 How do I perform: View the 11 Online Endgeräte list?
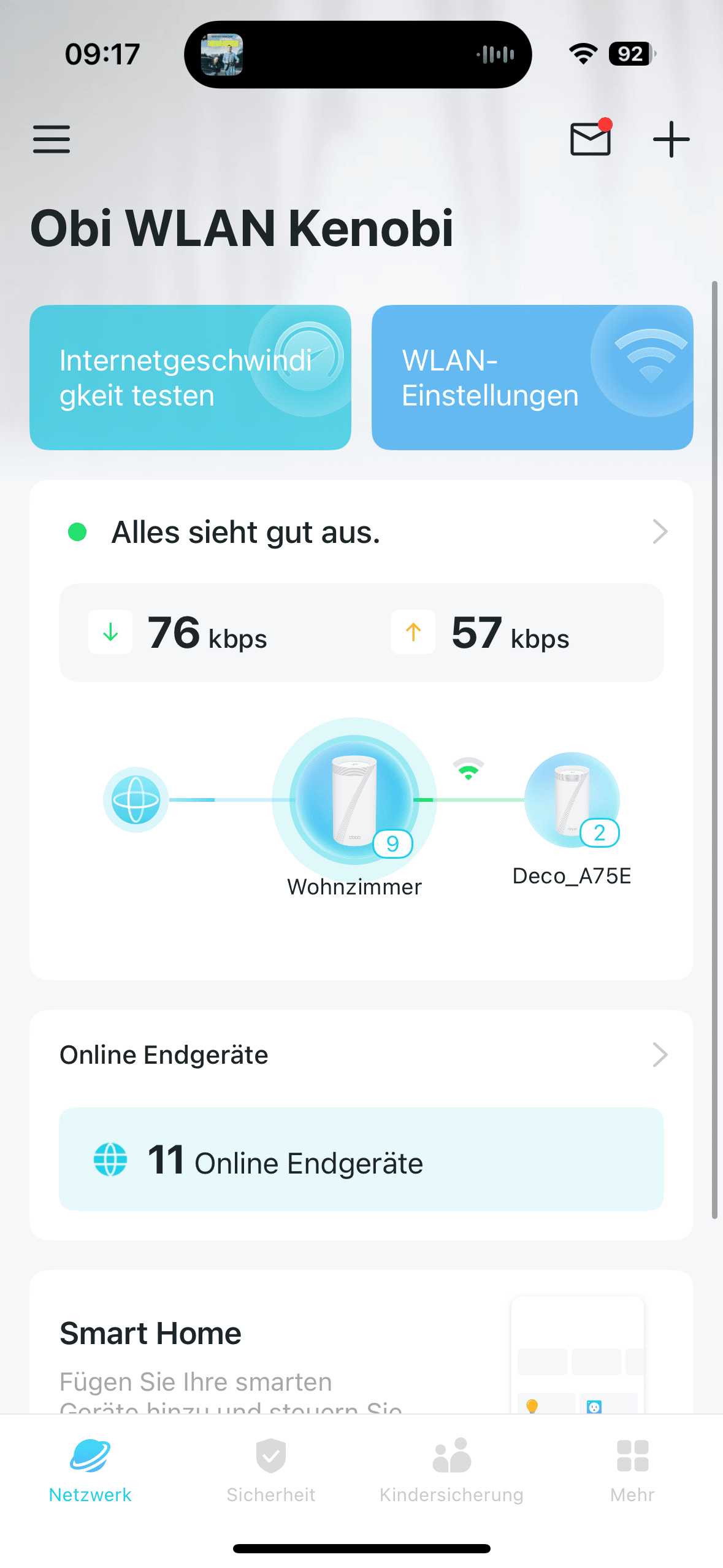coord(361,1159)
